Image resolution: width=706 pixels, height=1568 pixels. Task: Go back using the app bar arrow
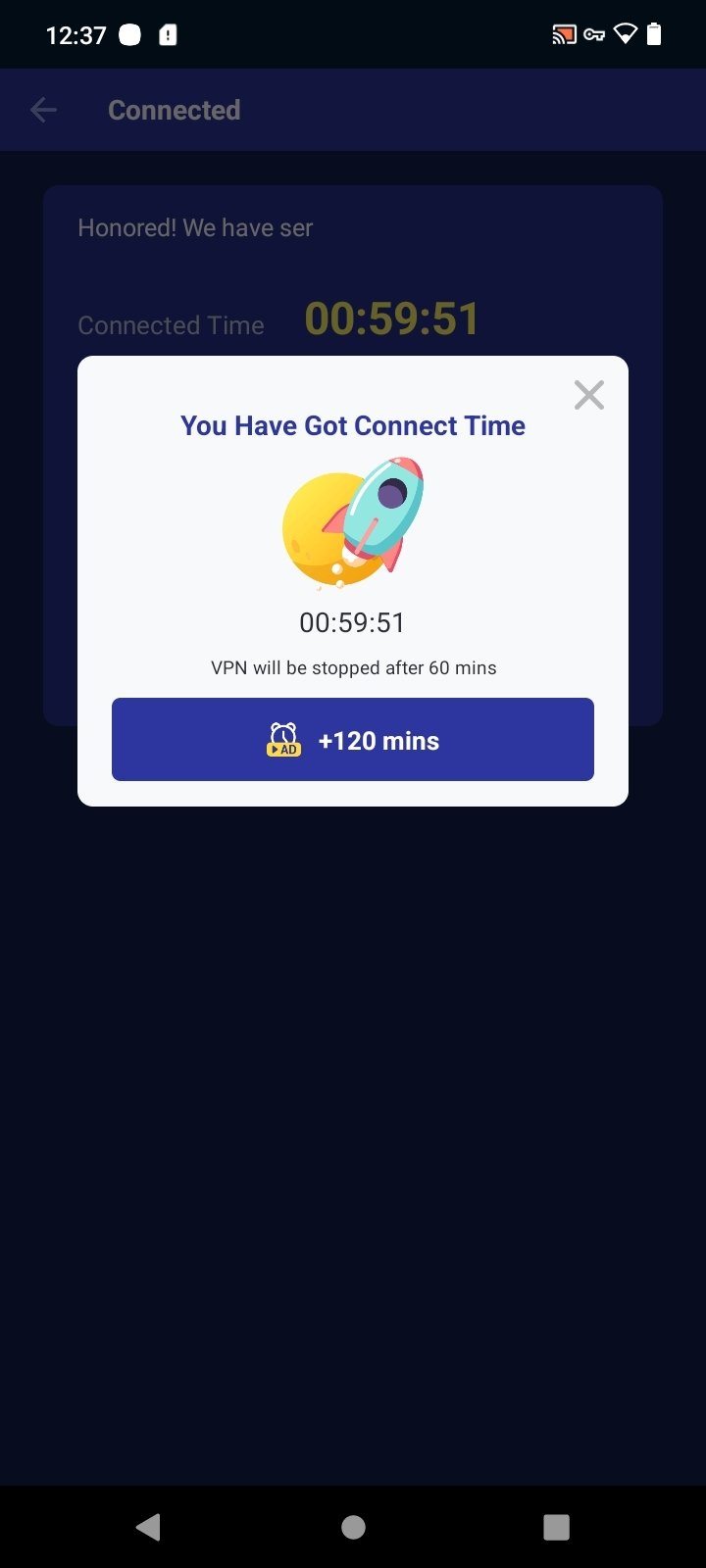click(x=43, y=110)
